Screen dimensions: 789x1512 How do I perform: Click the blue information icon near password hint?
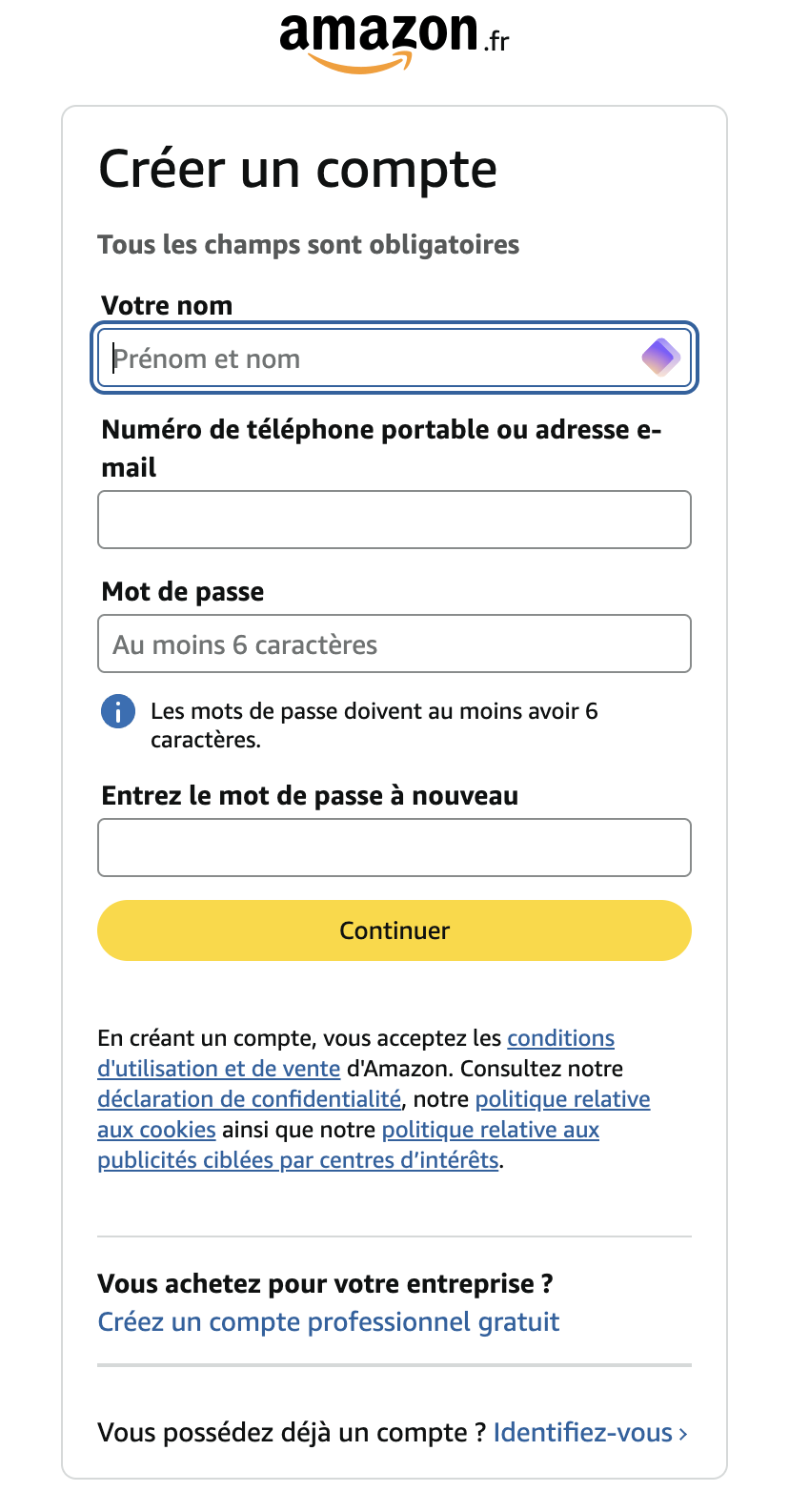[117, 711]
